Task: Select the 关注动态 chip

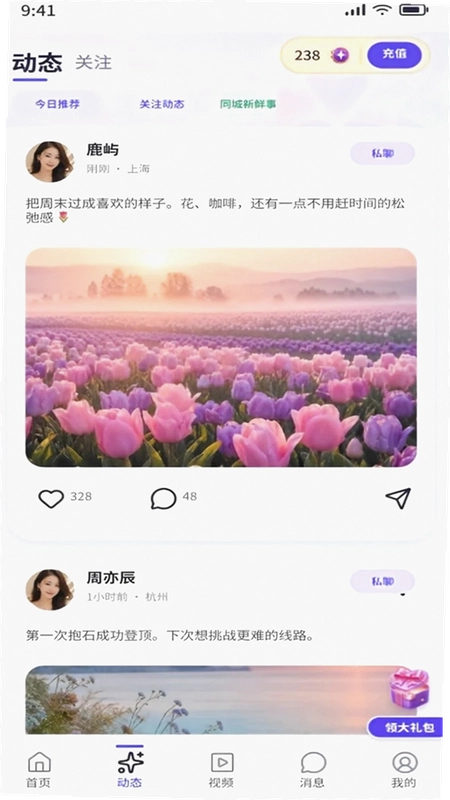Action: coord(162,104)
